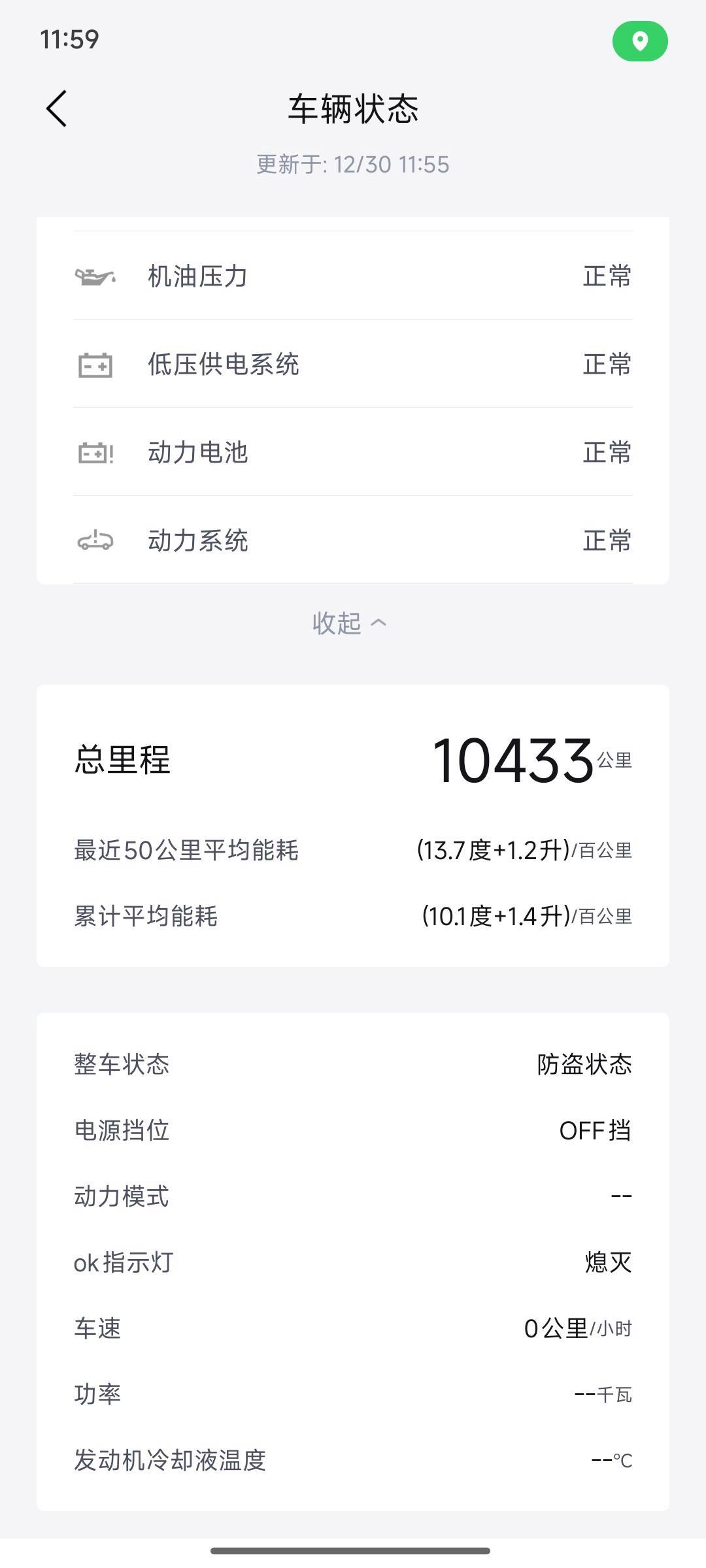Tap the back arrow to leave 车辆状态
Image resolution: width=706 pixels, height=1568 pixels.
click(x=56, y=108)
